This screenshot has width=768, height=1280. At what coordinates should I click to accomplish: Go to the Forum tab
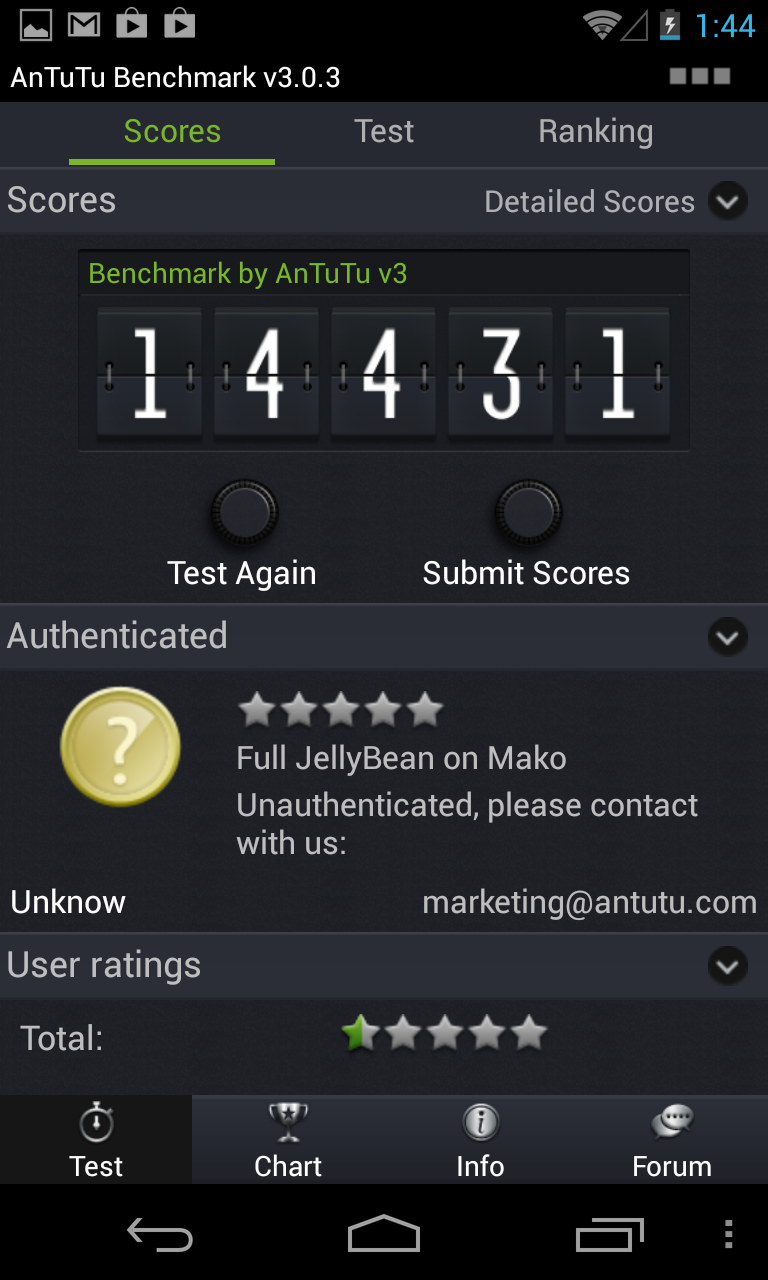[x=672, y=1140]
